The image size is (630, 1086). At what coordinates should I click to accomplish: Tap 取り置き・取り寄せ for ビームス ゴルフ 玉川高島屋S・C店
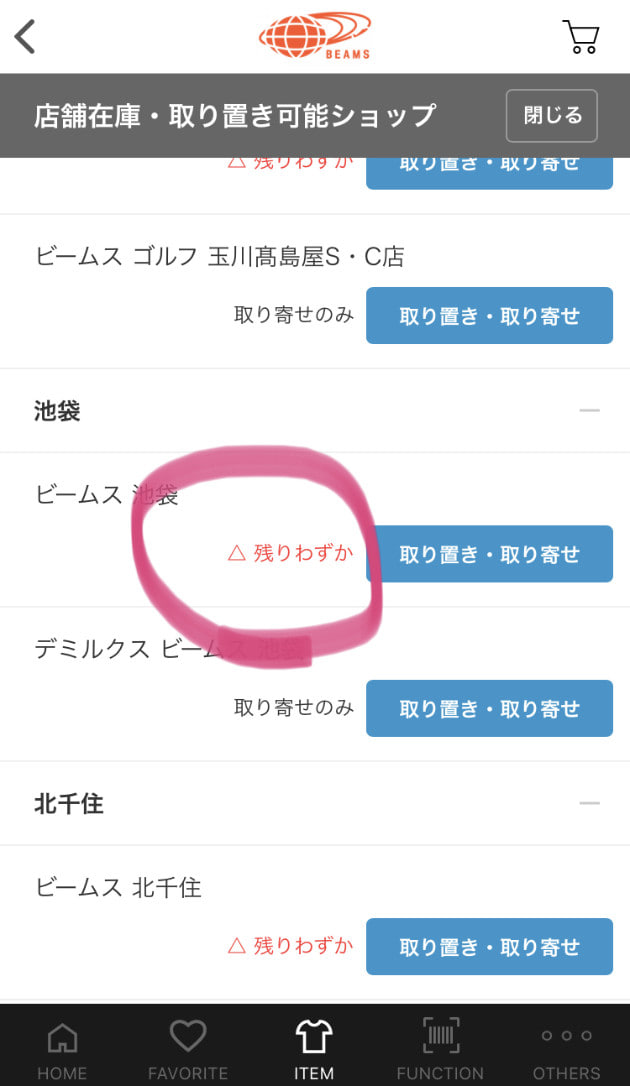489,316
